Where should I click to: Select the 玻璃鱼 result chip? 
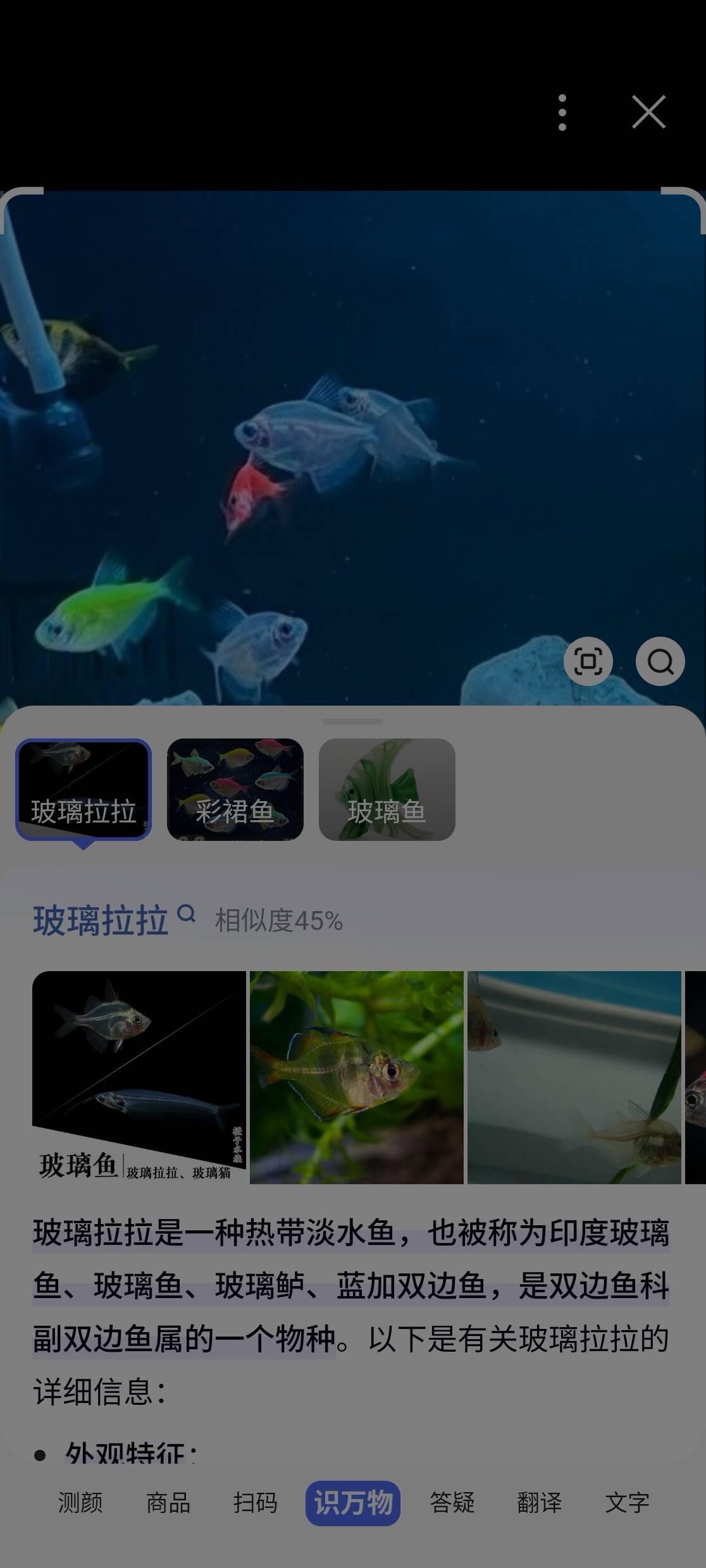coord(387,790)
